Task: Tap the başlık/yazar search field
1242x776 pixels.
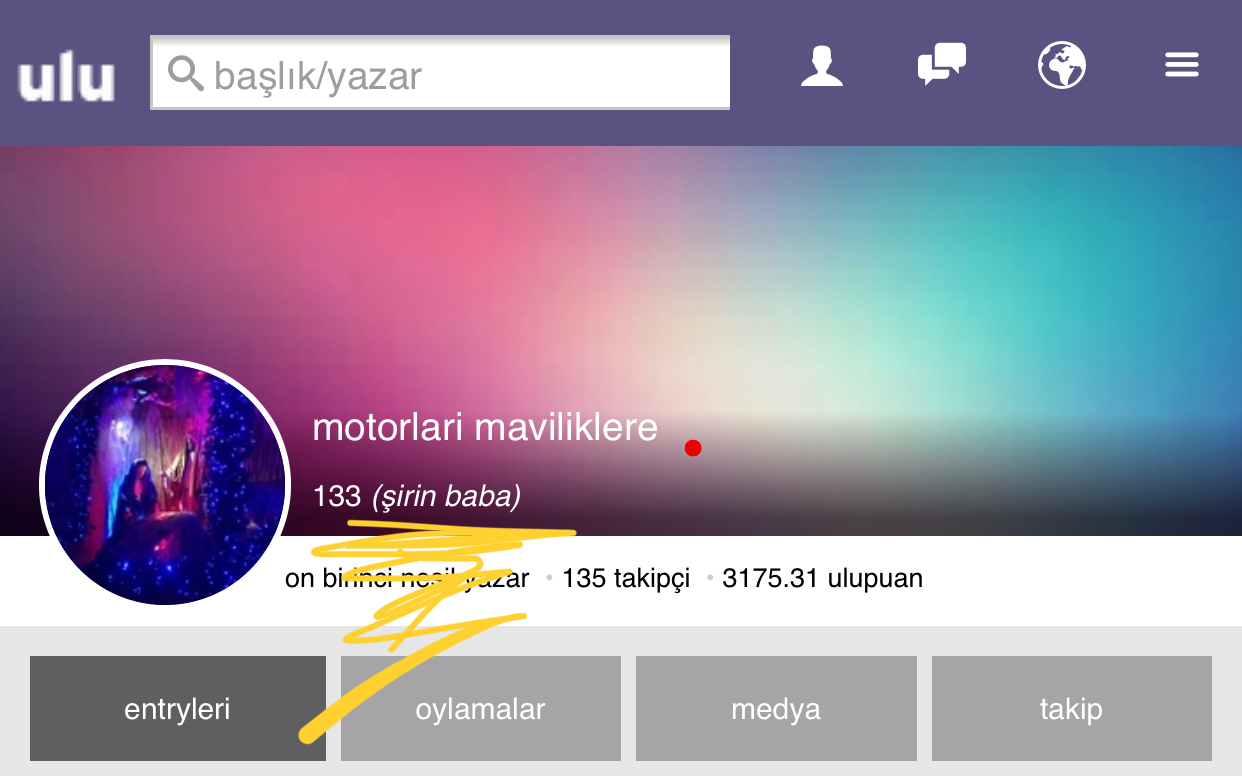Action: (x=440, y=73)
